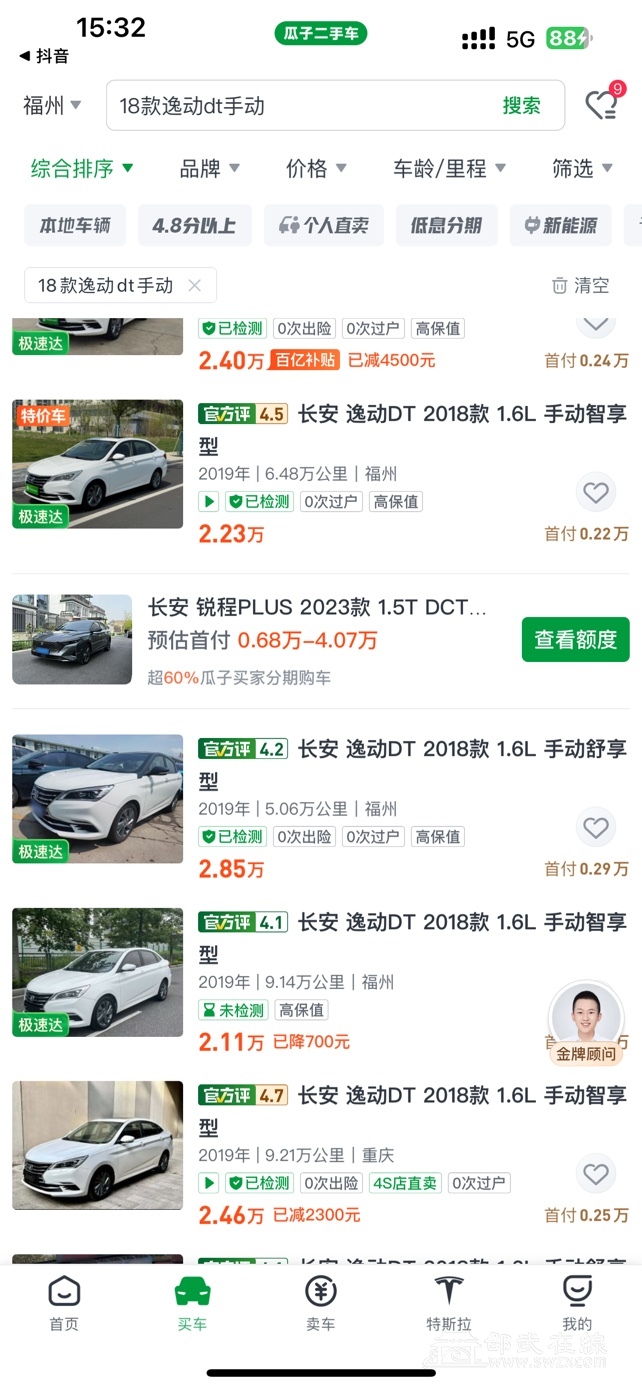Viewport: 642px width, 1389px height.
Task: Remove the 18款逸动dt手动 search tag
Action: click(x=195, y=286)
